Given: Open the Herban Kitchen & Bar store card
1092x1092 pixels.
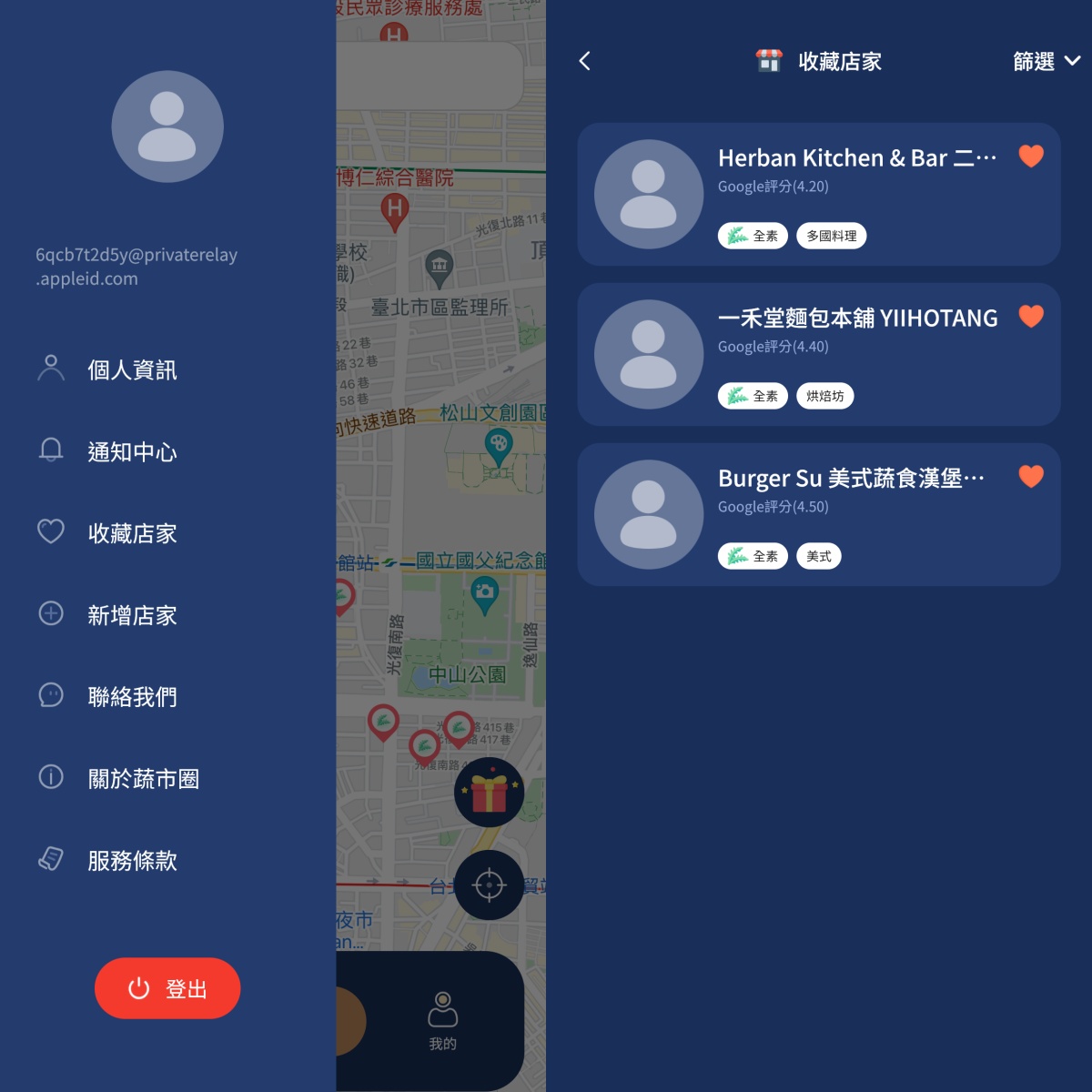Looking at the screenshot, I should [855, 195].
